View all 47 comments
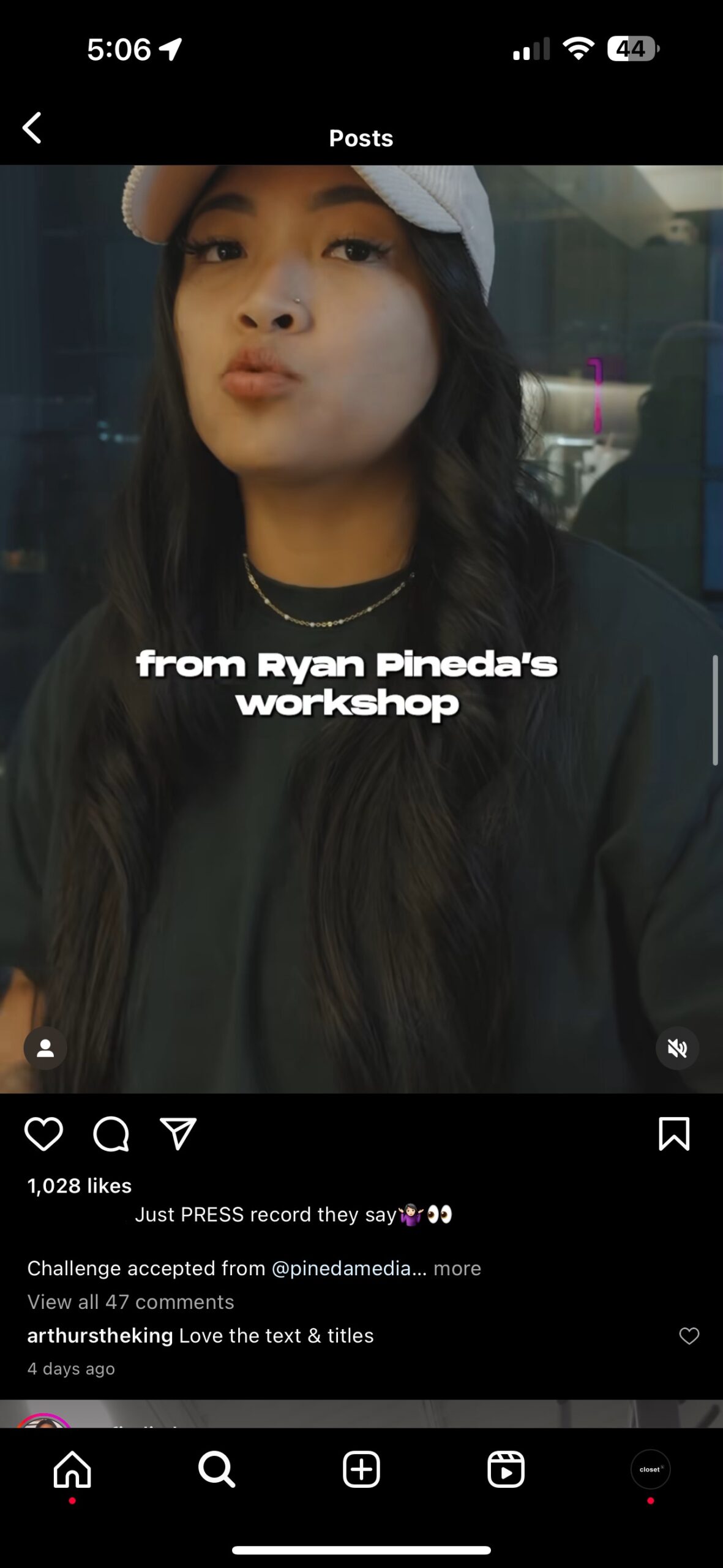This screenshot has height=1568, width=723. tap(130, 1302)
